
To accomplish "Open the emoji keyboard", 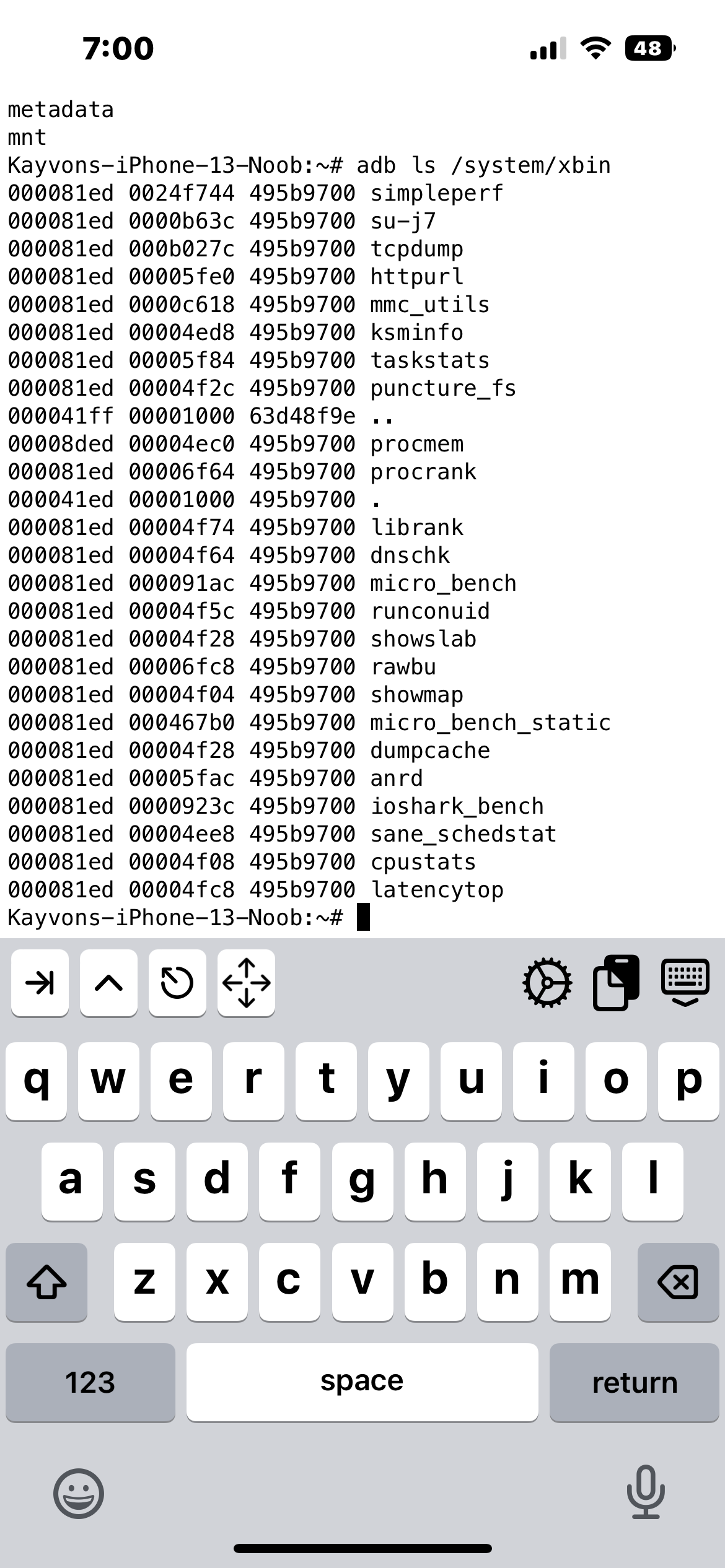I will tap(79, 1493).
